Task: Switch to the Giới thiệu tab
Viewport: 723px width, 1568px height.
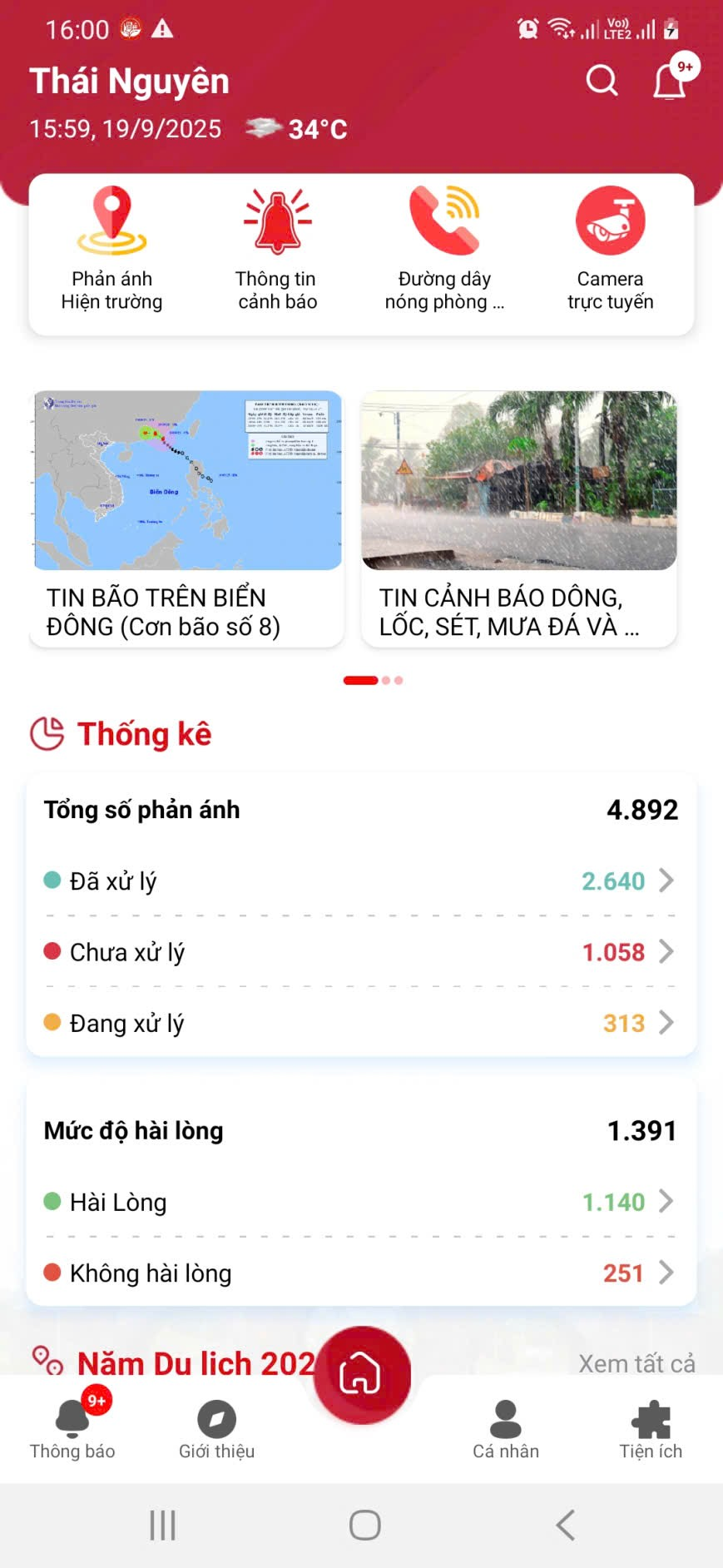Action: click(216, 1429)
